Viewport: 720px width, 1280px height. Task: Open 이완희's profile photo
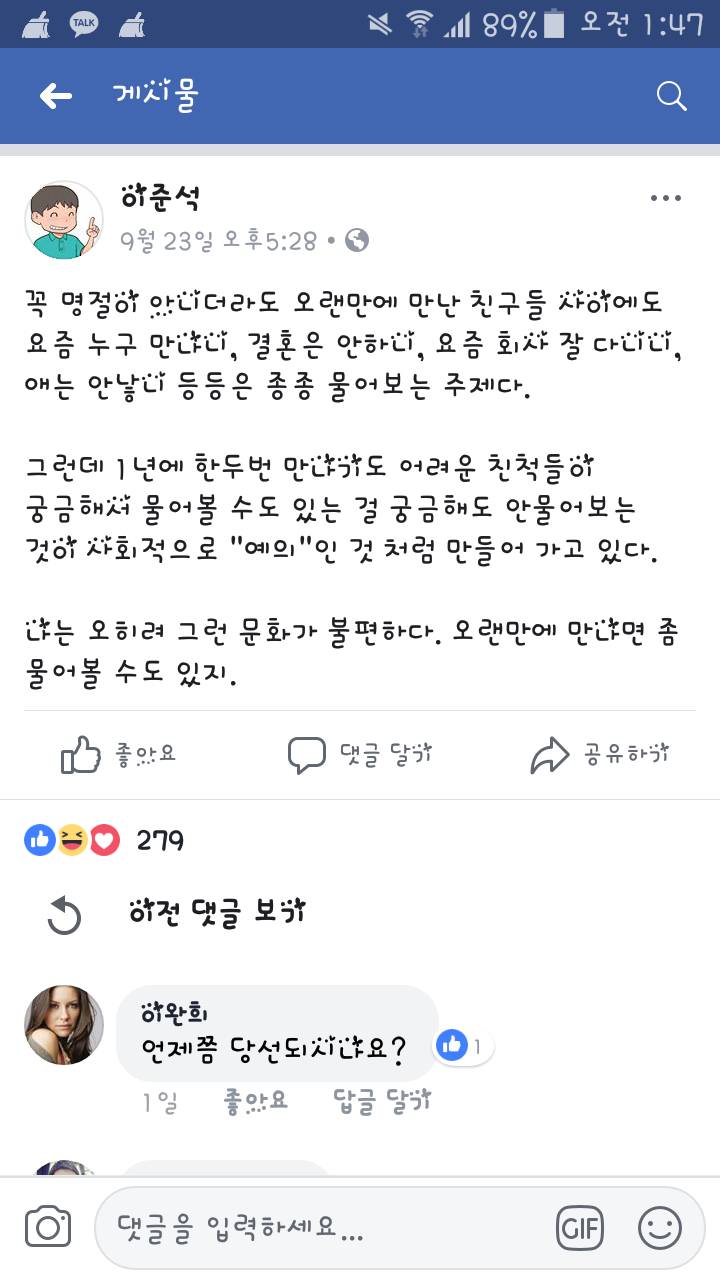[x=64, y=1024]
